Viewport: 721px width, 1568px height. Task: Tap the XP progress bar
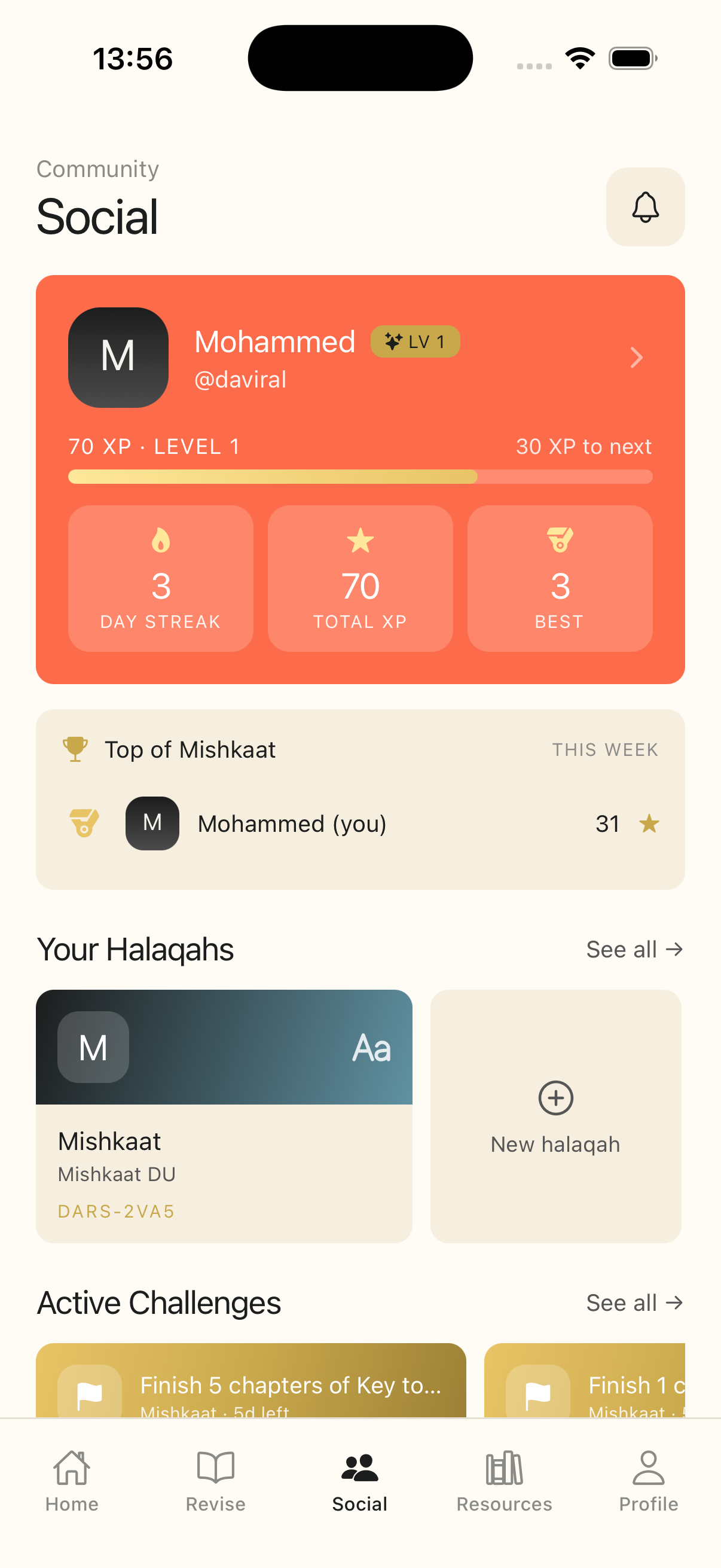(x=359, y=478)
